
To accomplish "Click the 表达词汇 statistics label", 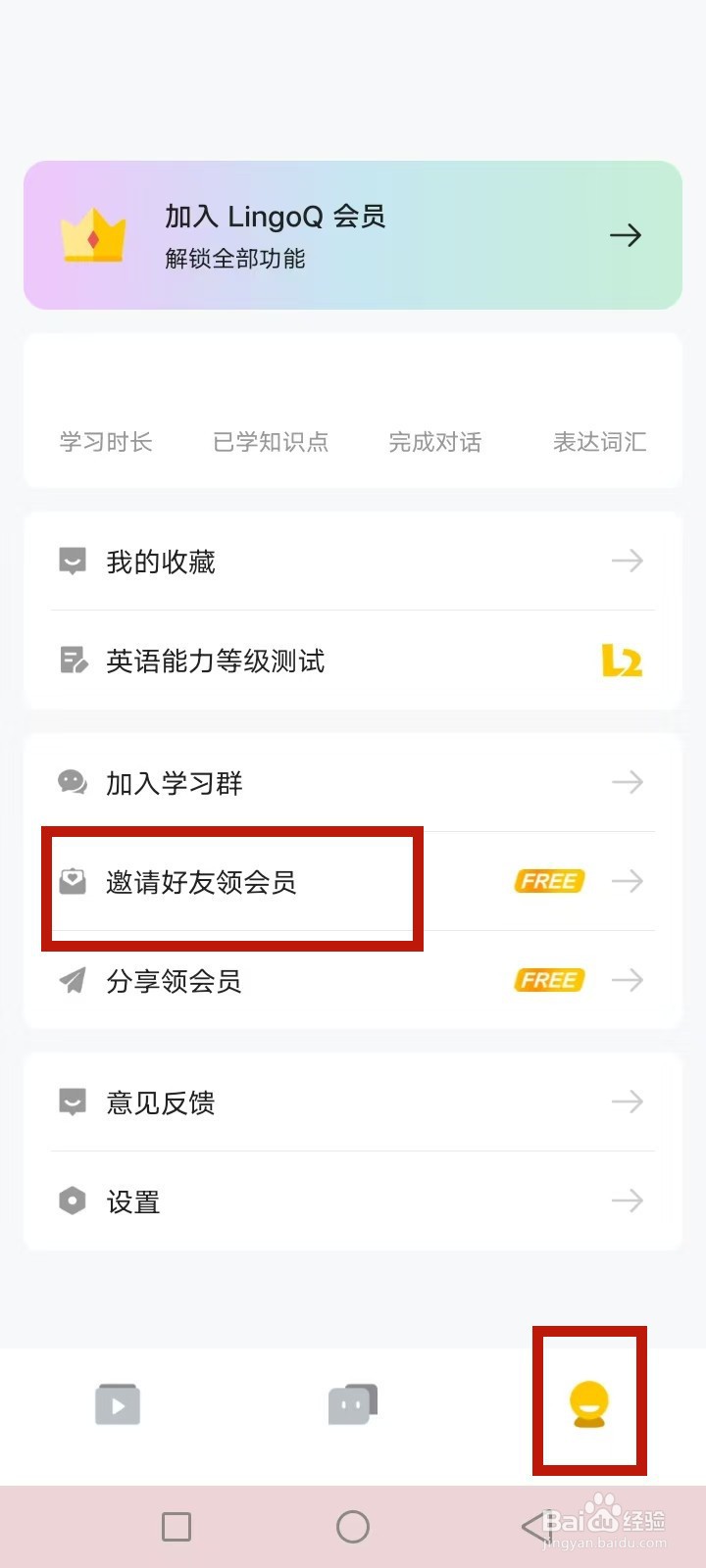I will (x=599, y=442).
